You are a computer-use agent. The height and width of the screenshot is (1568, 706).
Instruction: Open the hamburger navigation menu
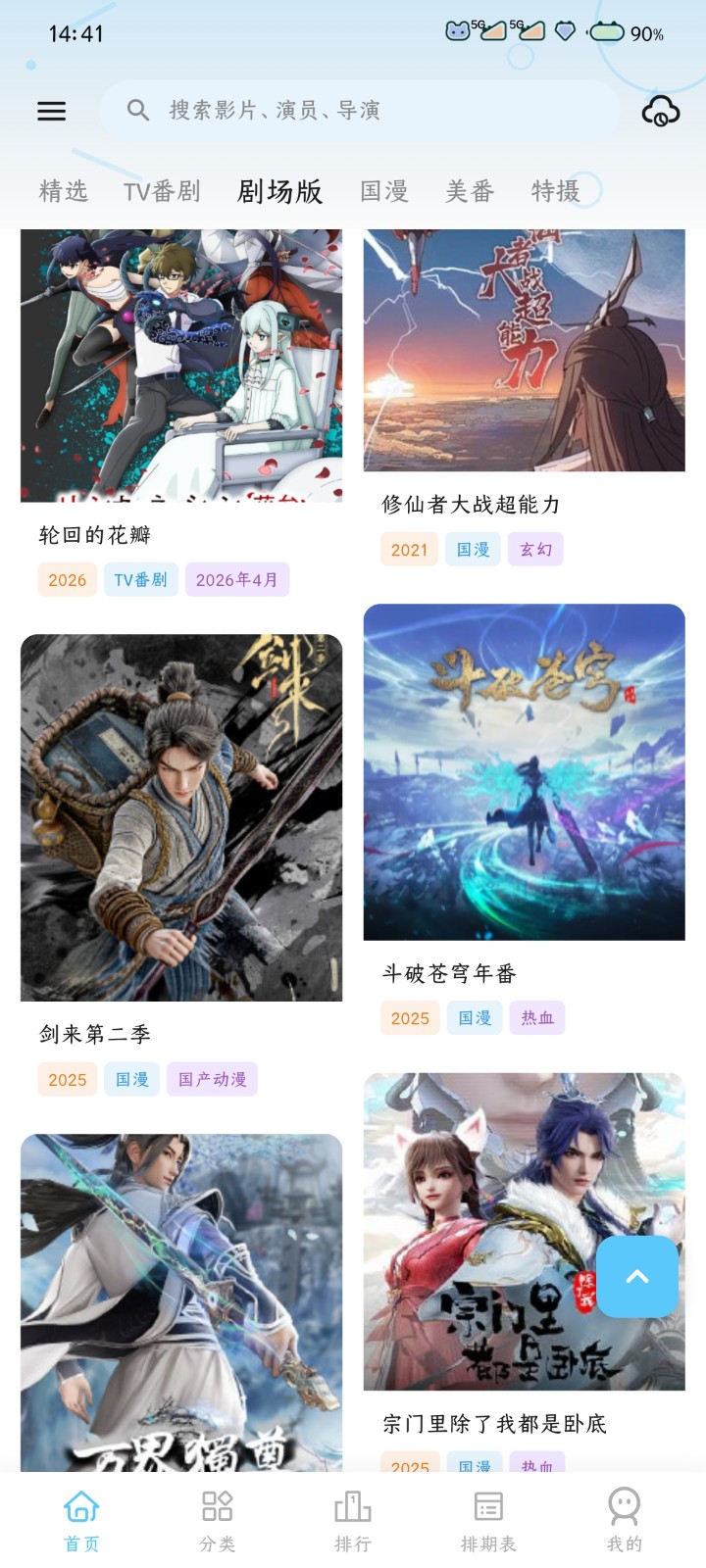tap(51, 111)
